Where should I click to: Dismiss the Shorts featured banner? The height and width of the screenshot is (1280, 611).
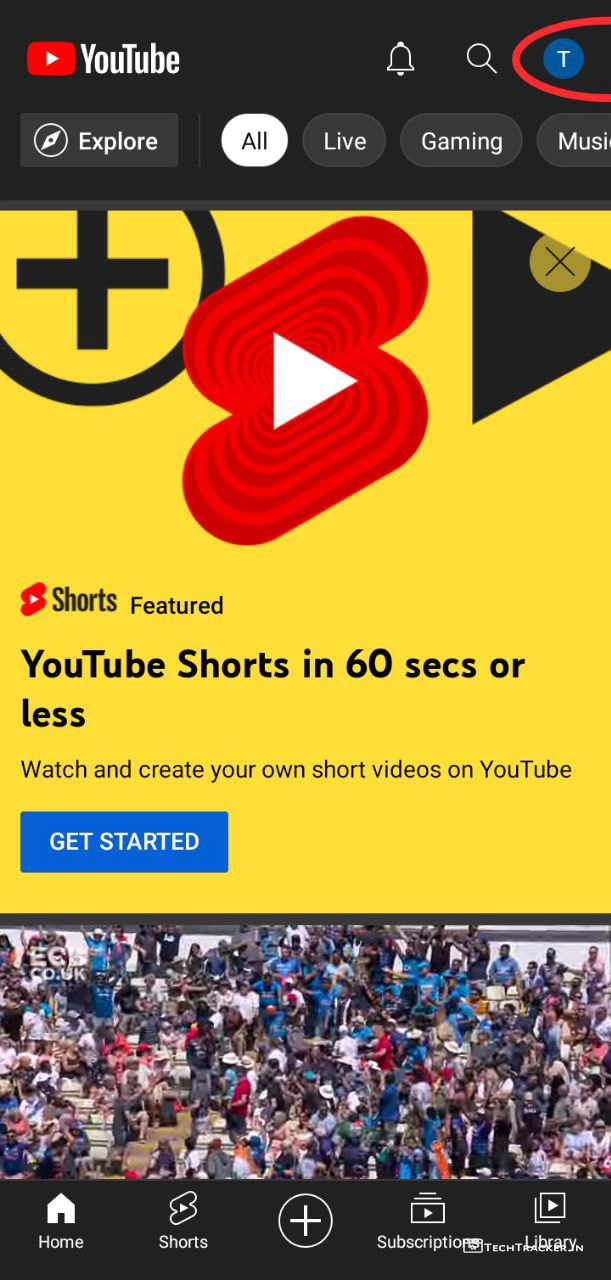(560, 262)
